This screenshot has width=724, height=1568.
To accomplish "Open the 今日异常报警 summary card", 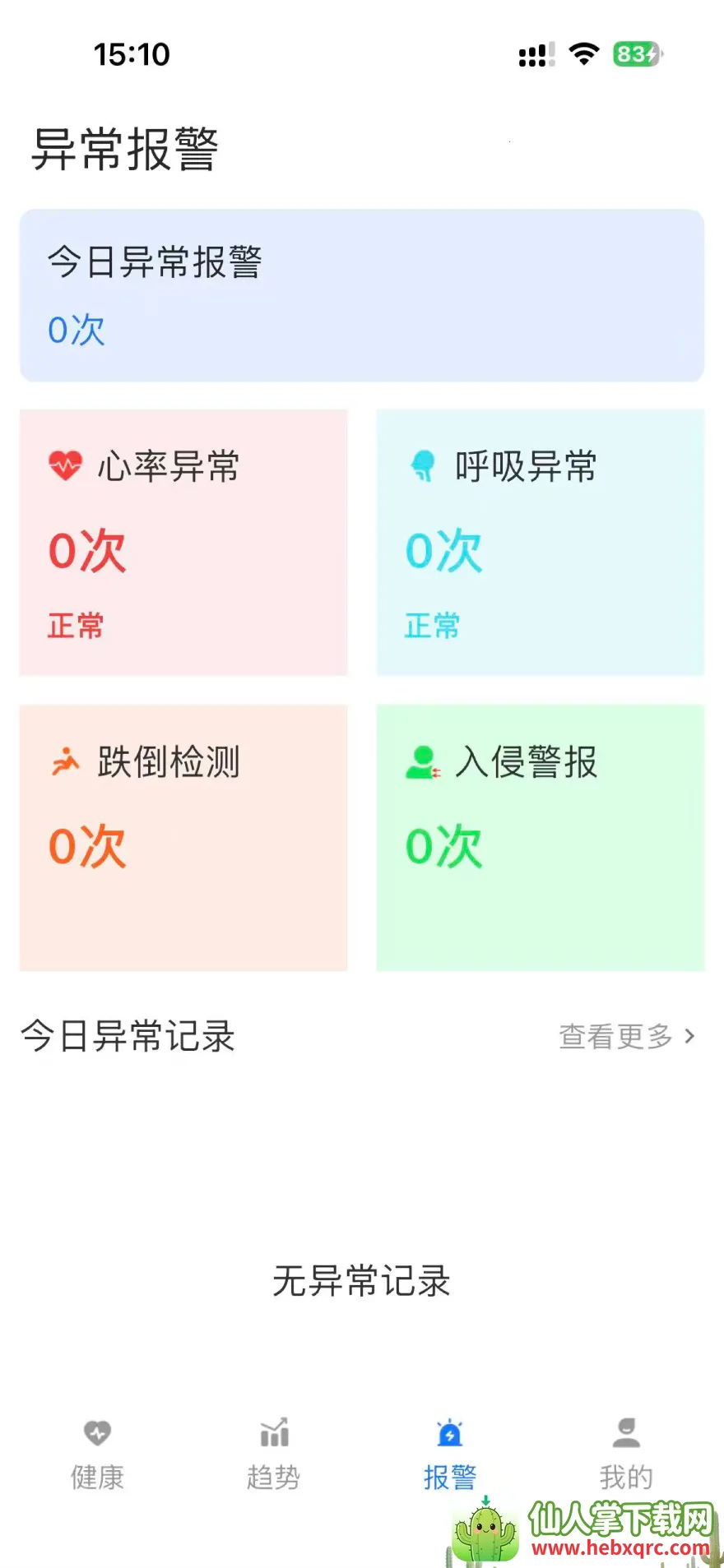I will click(362, 295).
